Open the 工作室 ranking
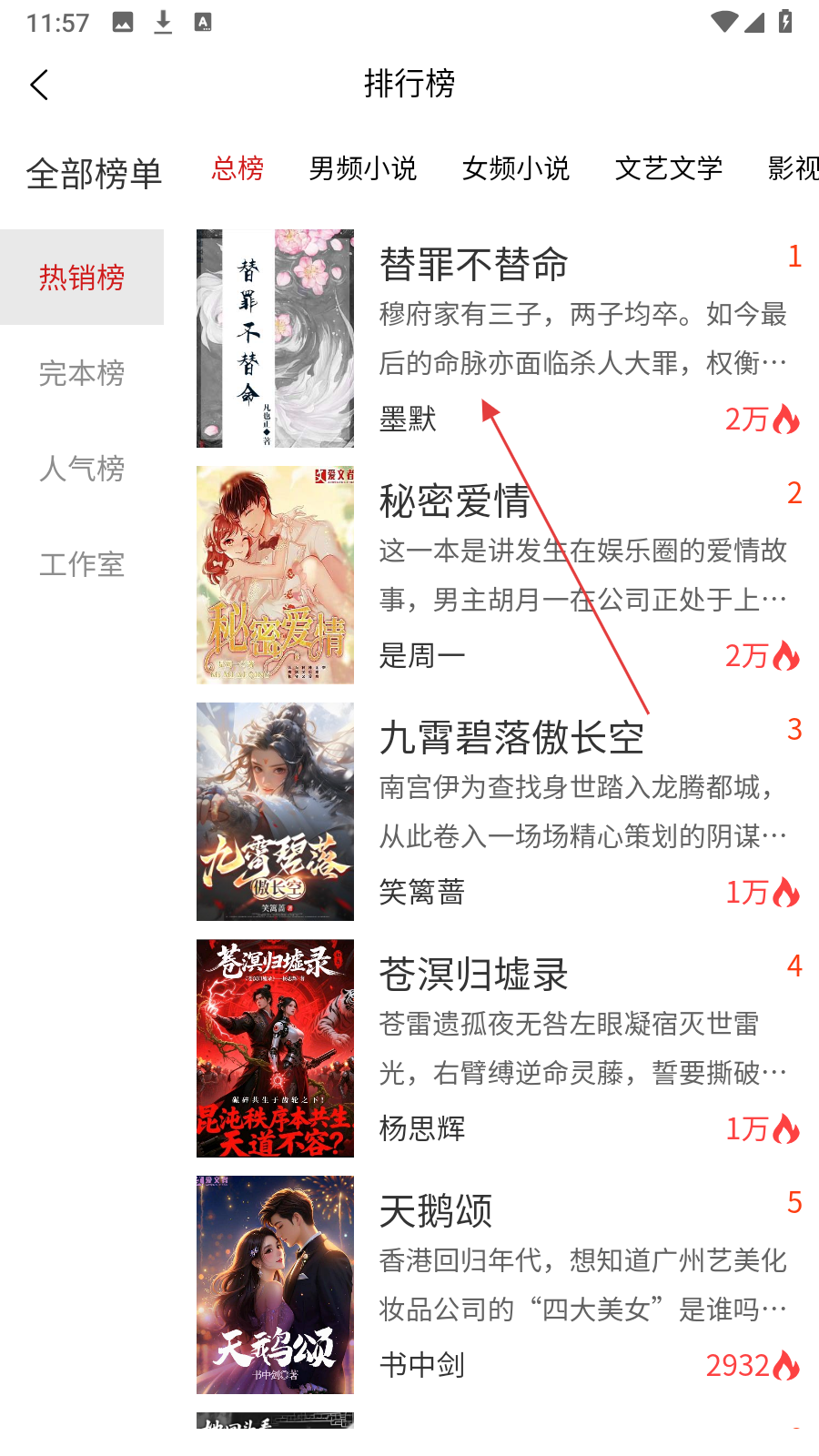Image resolution: width=819 pixels, height=1456 pixels. (82, 564)
